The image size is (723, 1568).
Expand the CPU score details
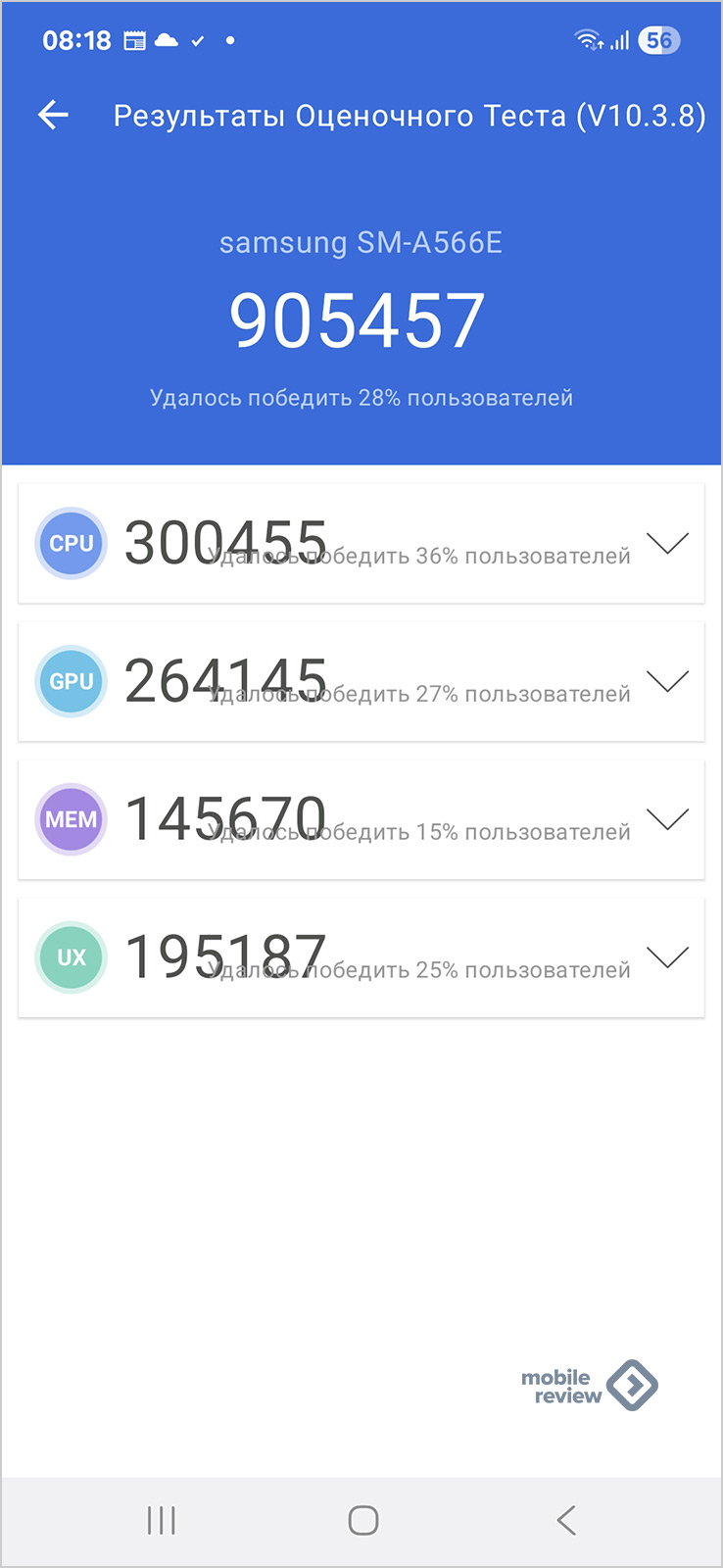click(667, 543)
